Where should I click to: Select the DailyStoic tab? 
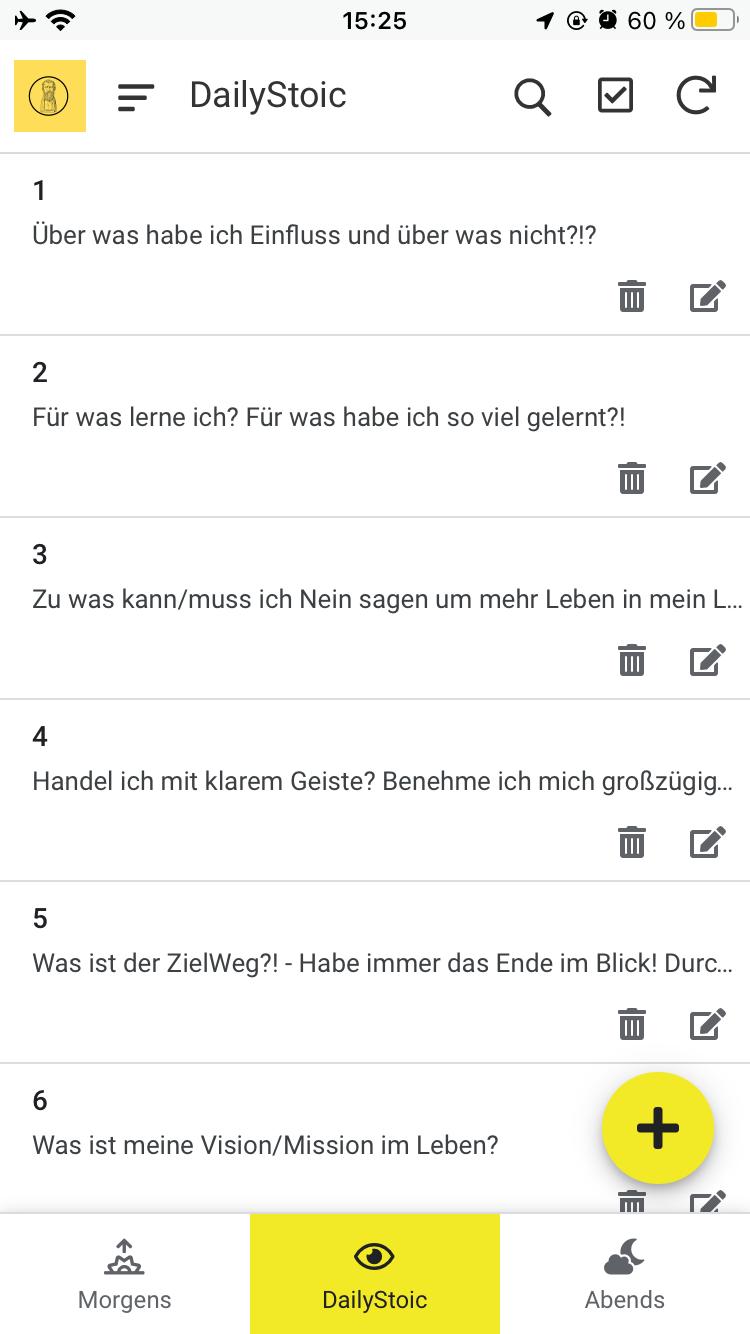tap(375, 1274)
